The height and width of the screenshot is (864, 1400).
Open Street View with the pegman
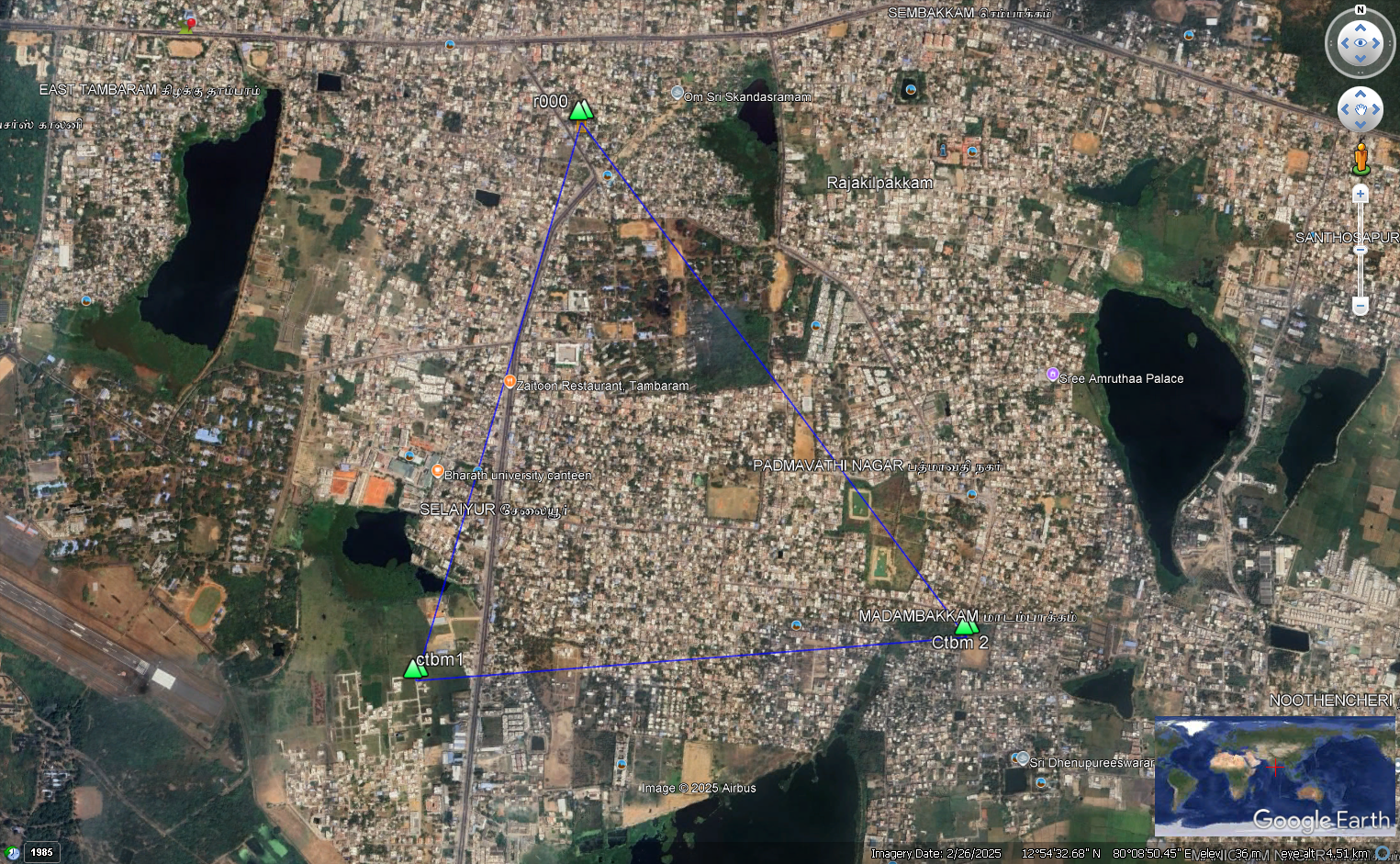pos(1361,158)
